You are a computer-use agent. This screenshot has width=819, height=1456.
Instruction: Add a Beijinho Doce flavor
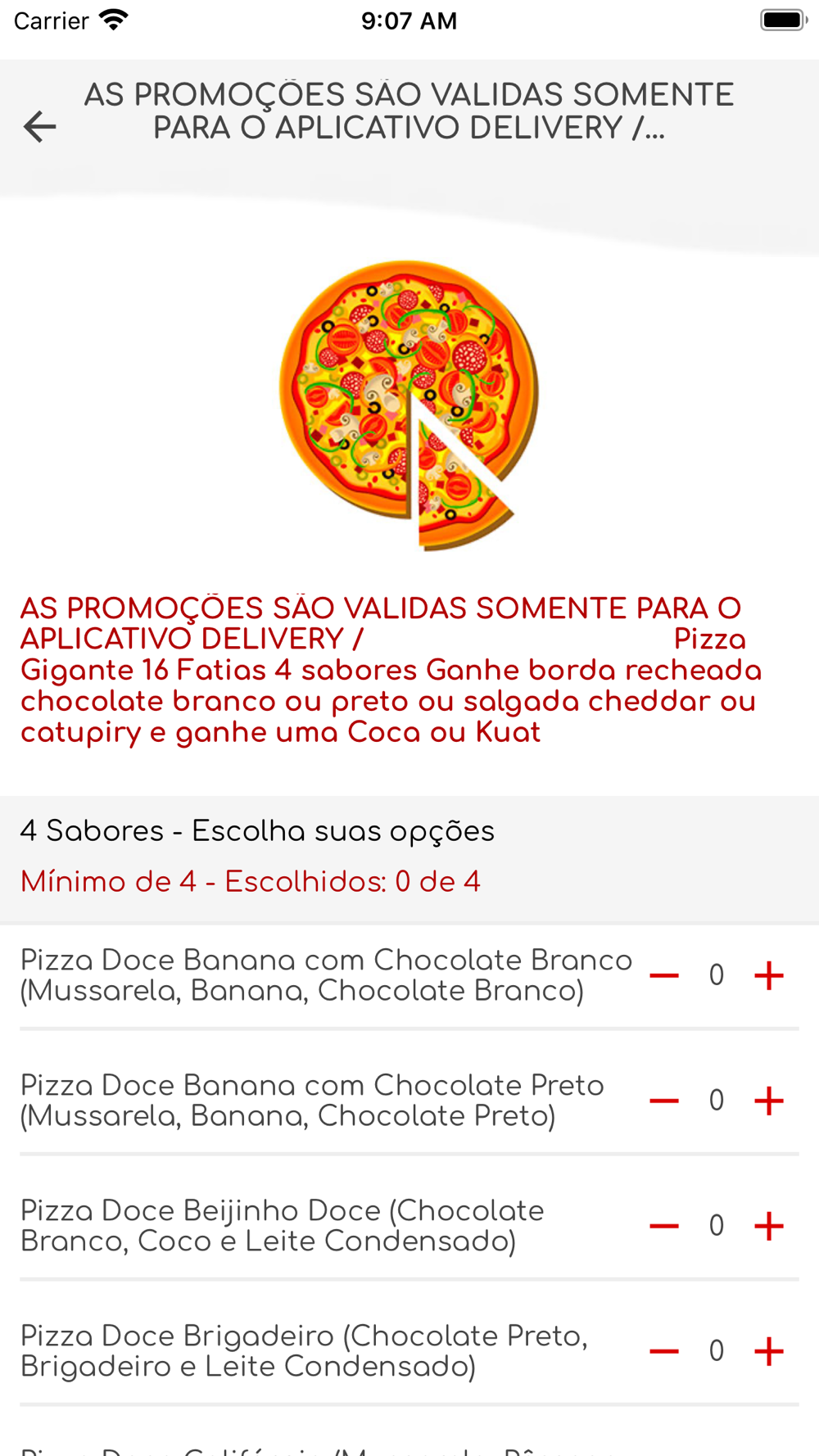click(x=768, y=1226)
